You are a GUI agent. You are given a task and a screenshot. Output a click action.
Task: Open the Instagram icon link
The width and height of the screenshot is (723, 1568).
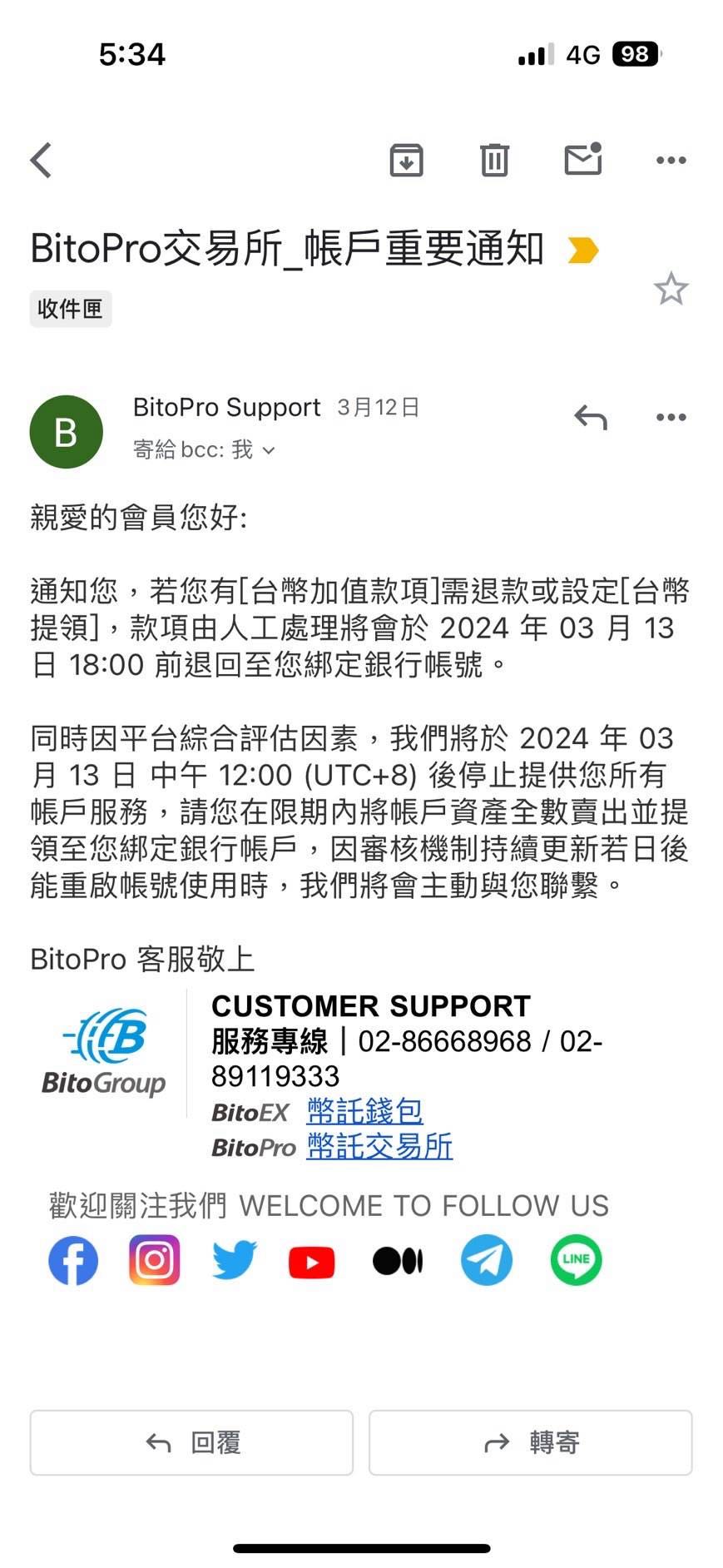155,1260
